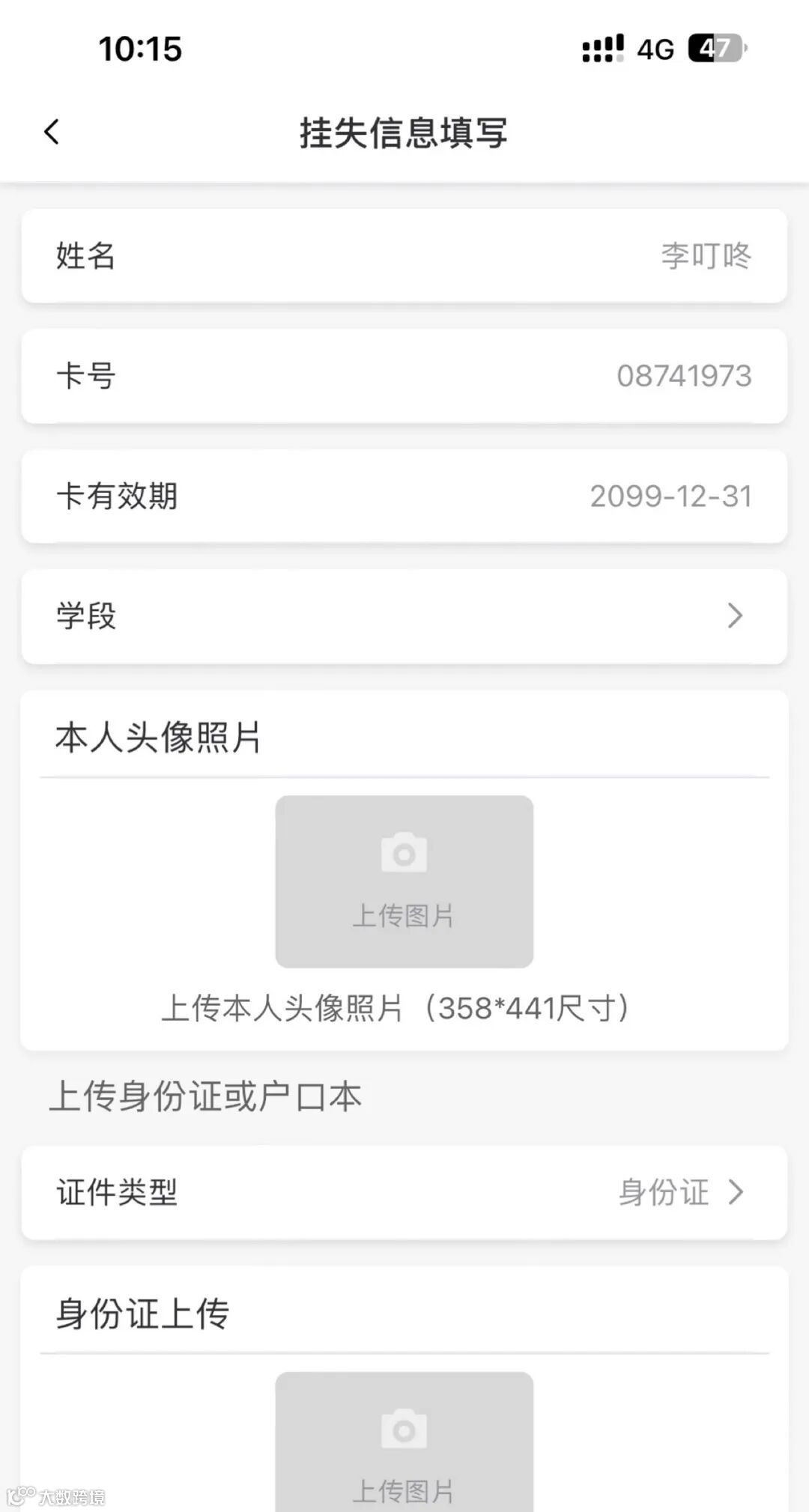
Task: Change 证件类型 from 身份证
Action: click(680, 1192)
